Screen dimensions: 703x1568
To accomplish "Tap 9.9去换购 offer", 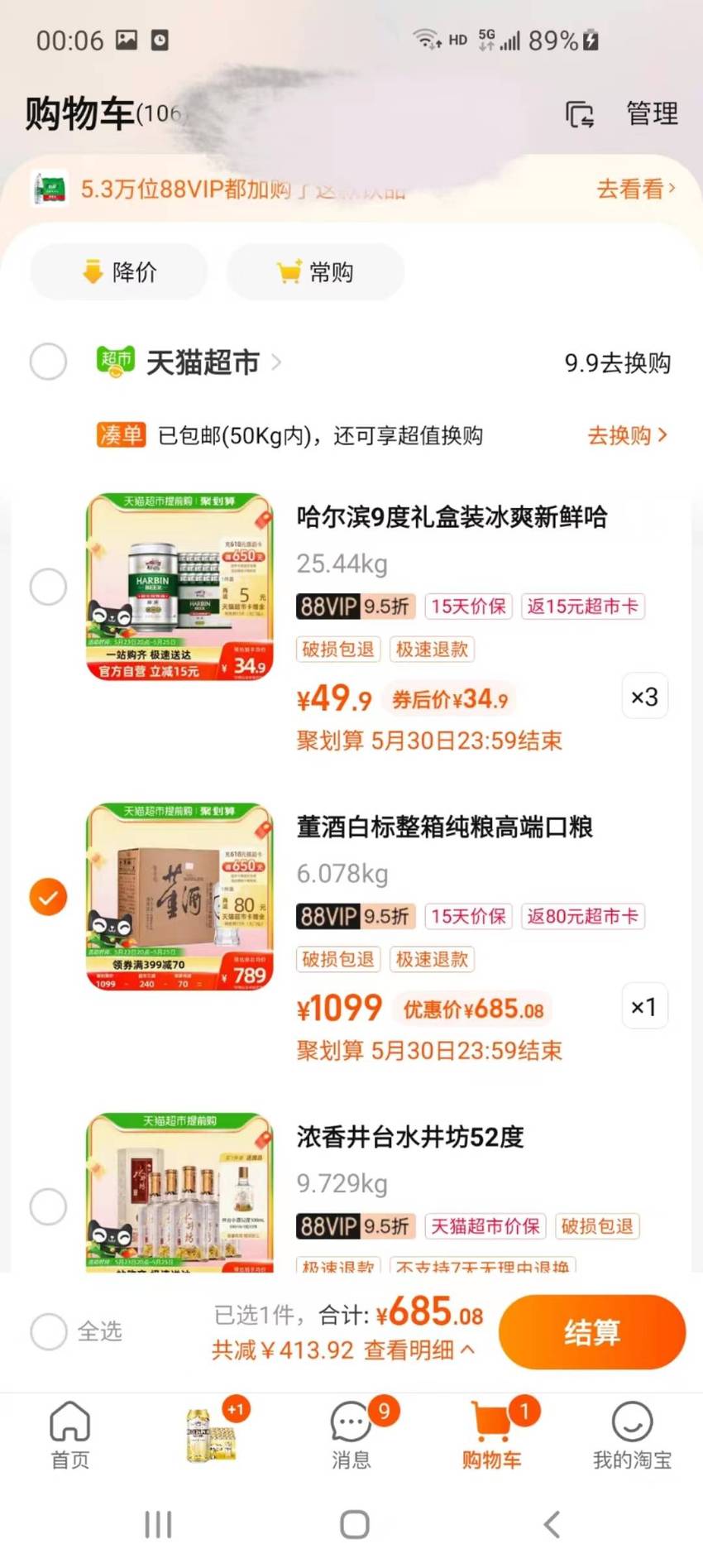I will [x=618, y=362].
